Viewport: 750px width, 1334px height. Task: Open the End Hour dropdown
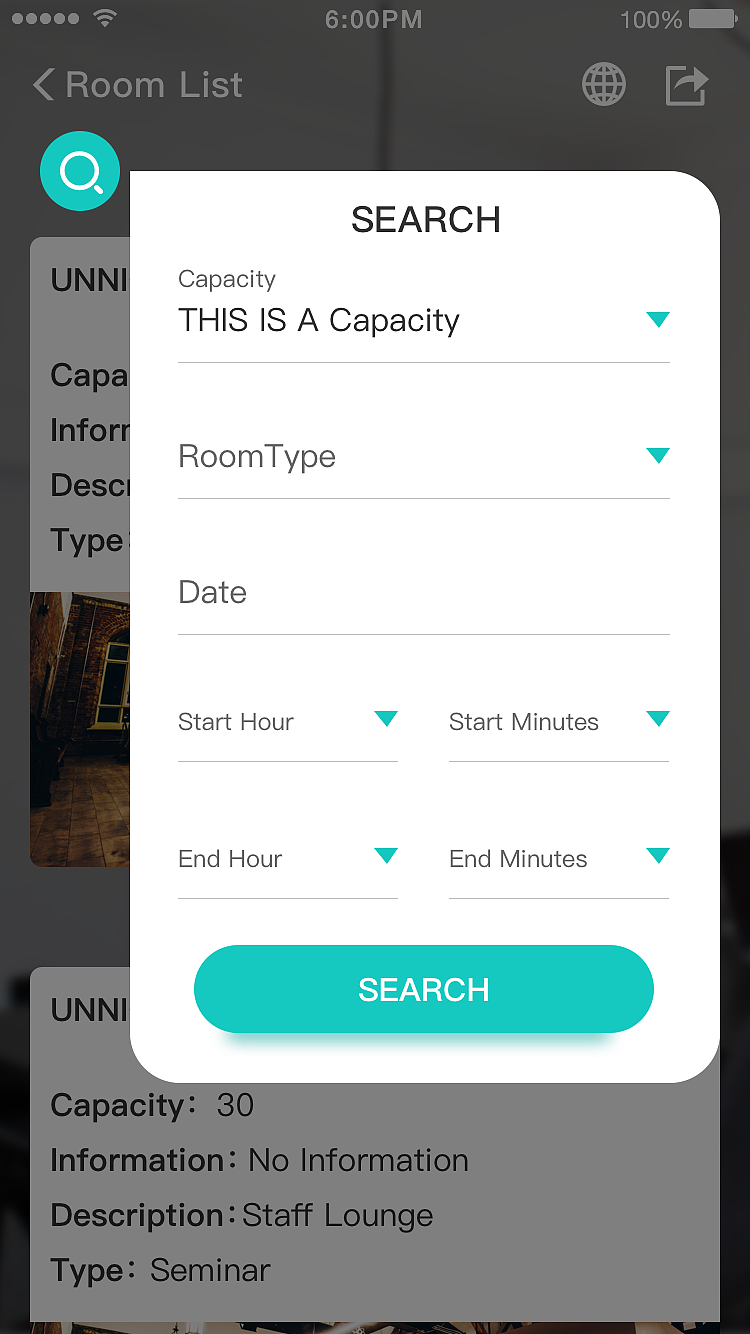[x=288, y=858]
